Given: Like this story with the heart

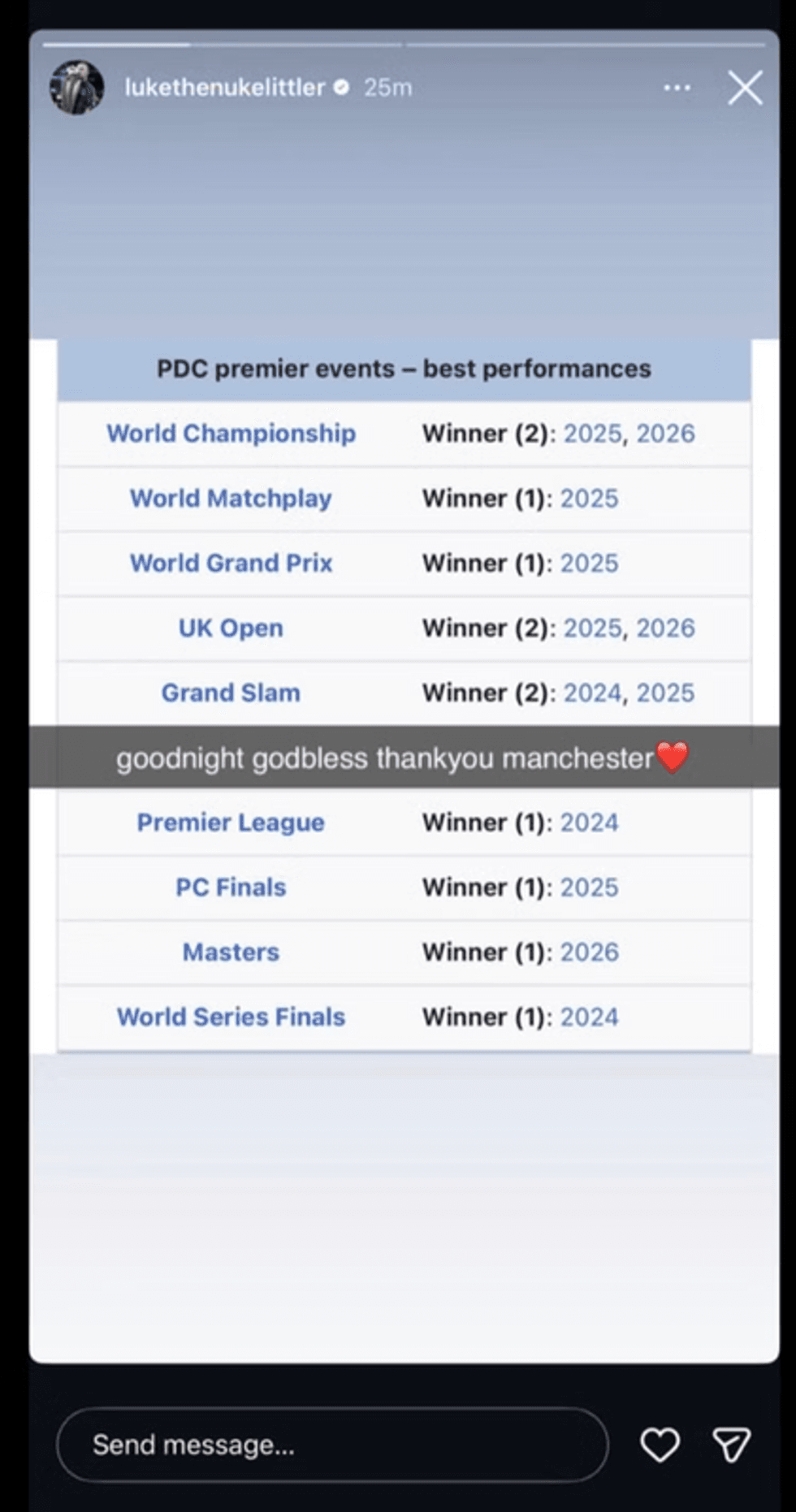Looking at the screenshot, I should coord(660,1445).
